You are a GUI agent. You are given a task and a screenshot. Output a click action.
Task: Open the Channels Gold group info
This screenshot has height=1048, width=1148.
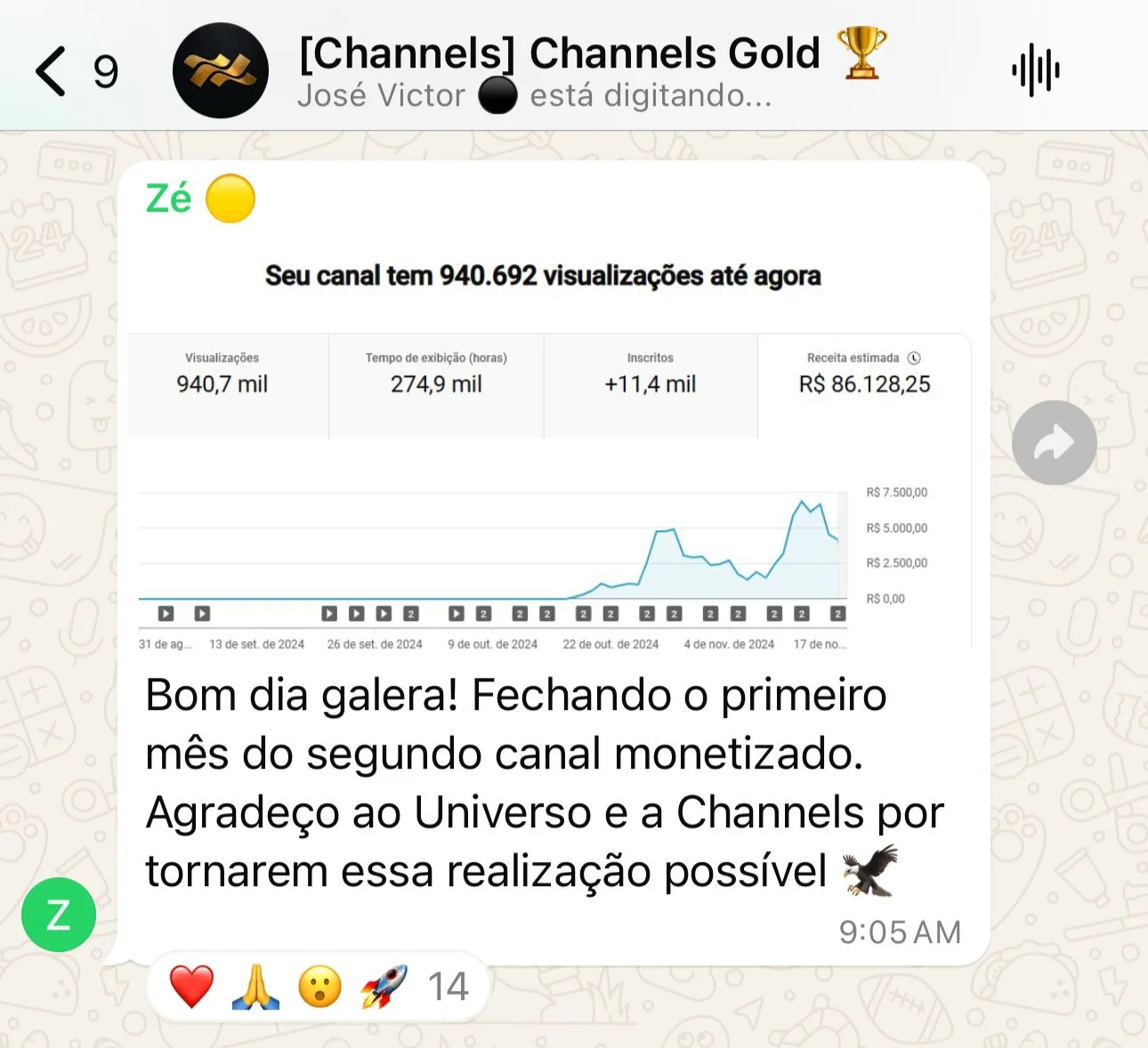559,55
